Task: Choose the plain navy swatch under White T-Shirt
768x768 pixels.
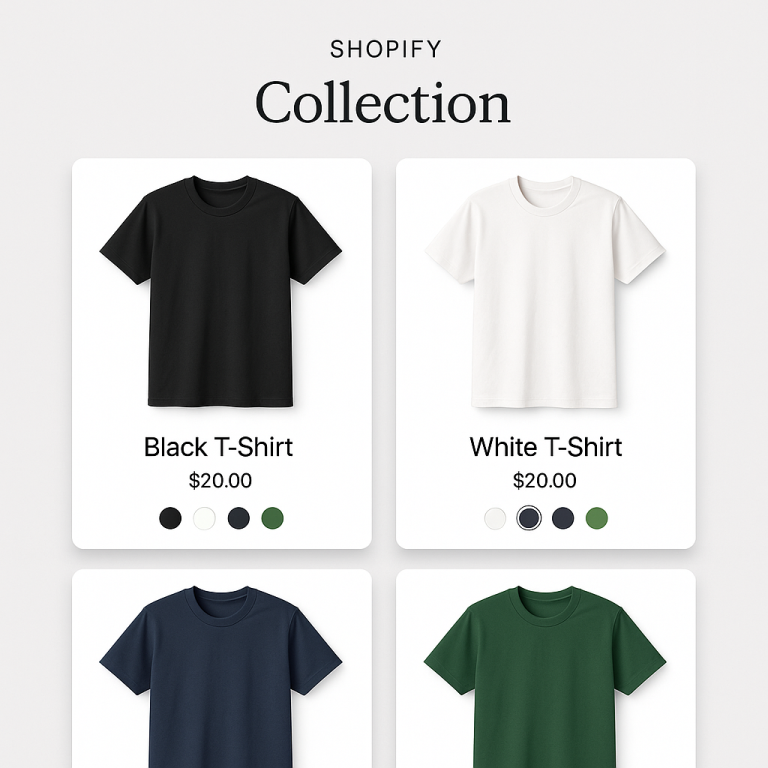Action: 563,518
